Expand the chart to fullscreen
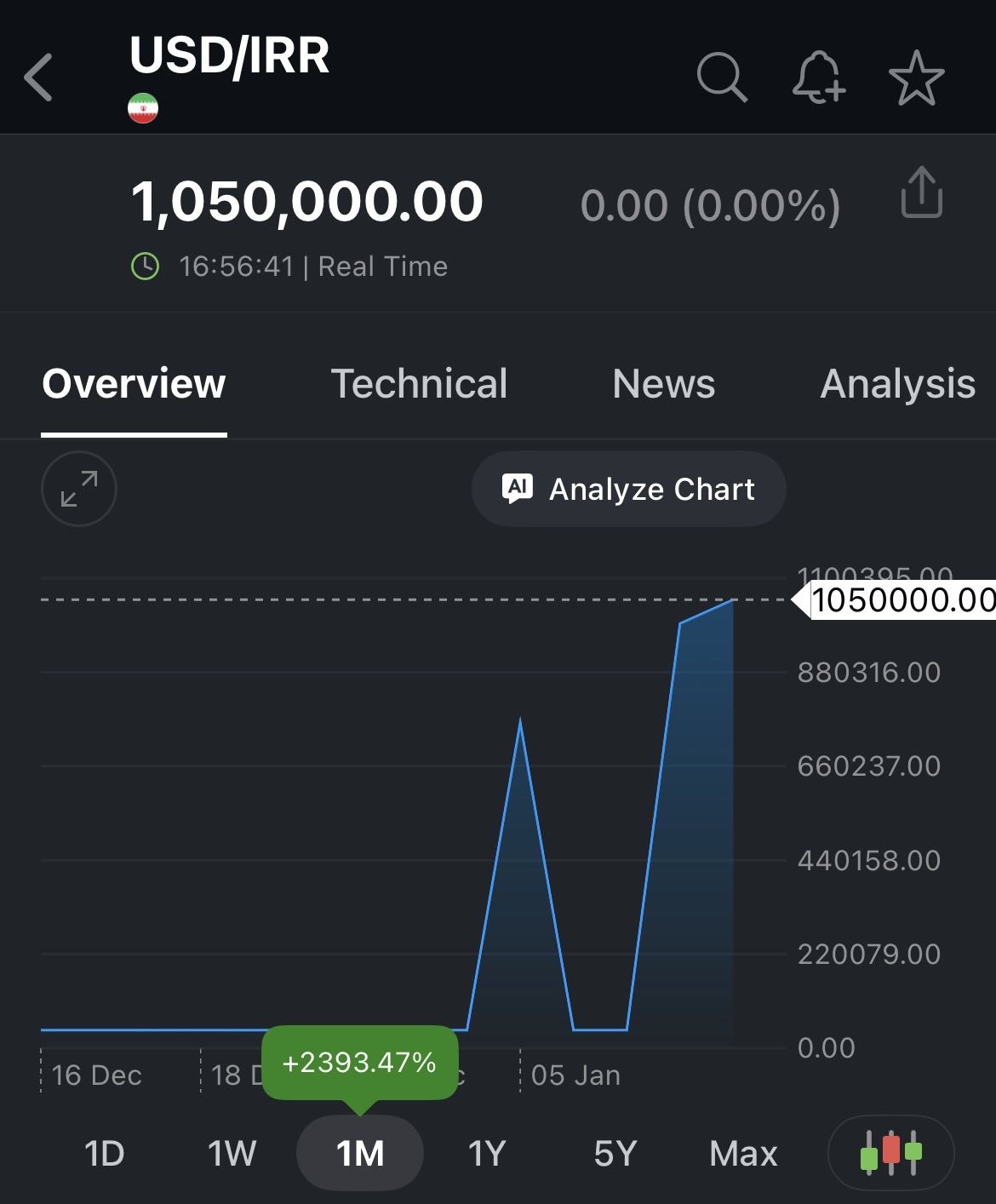The image size is (996, 1204). coord(79,489)
